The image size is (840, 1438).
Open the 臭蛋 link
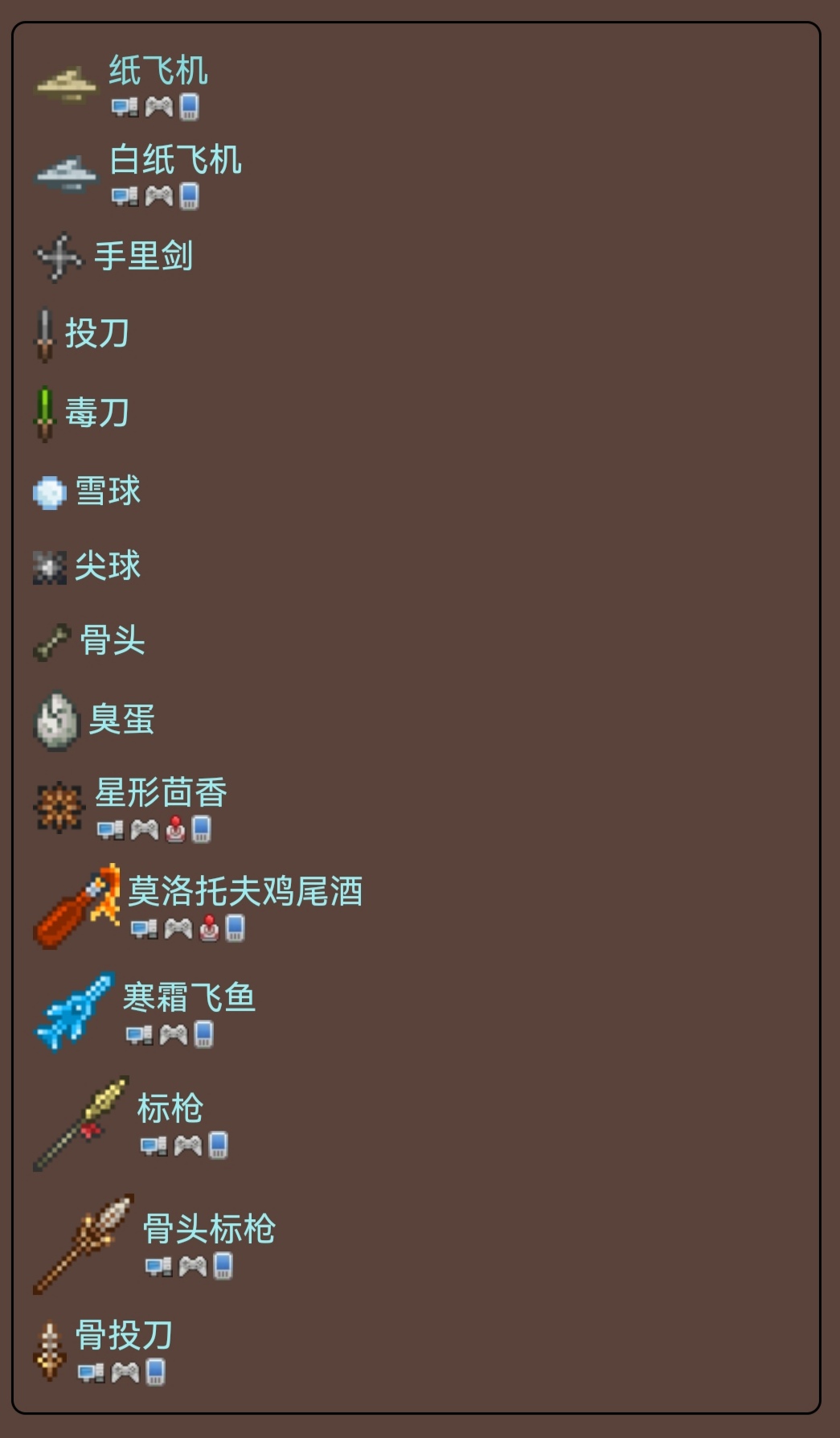121,719
